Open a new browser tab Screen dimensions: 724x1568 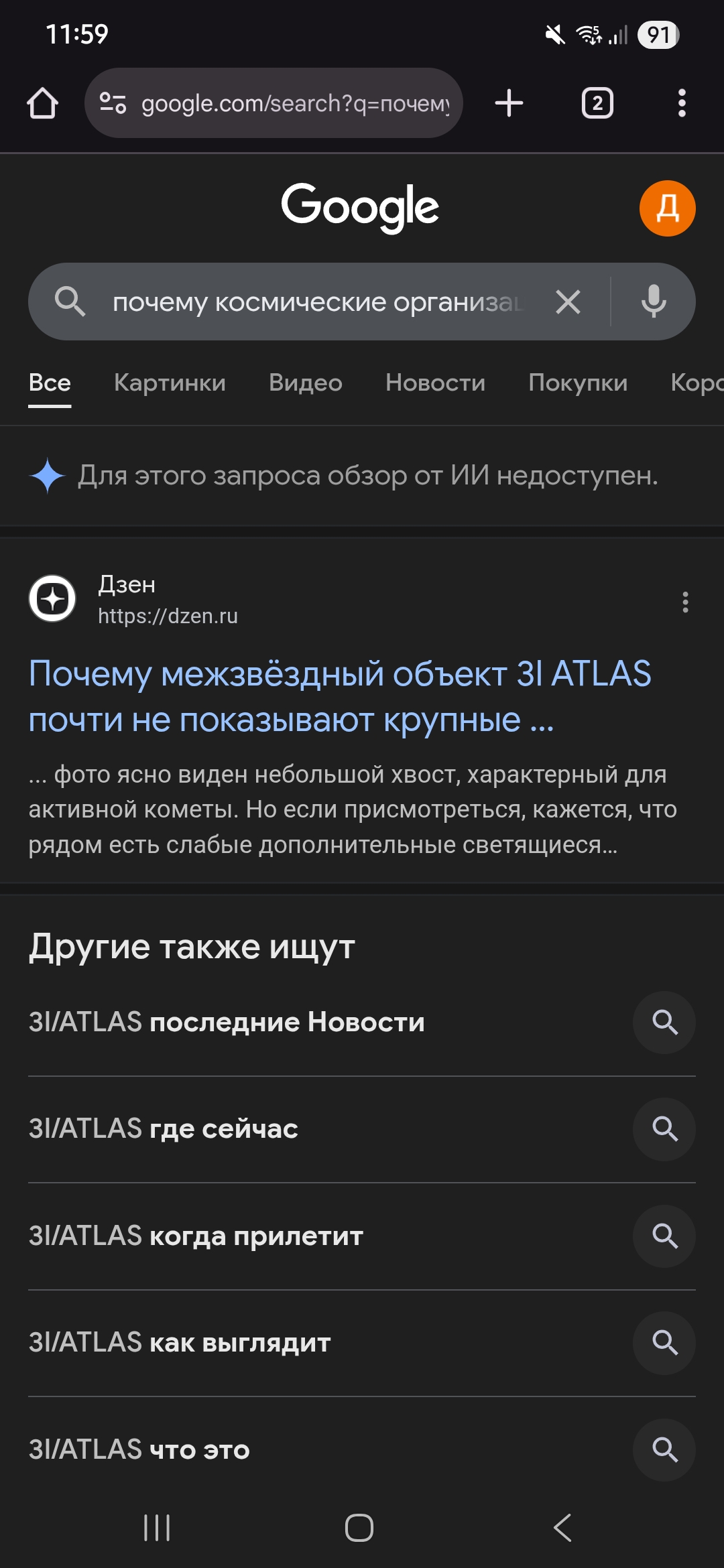pyautogui.click(x=509, y=103)
